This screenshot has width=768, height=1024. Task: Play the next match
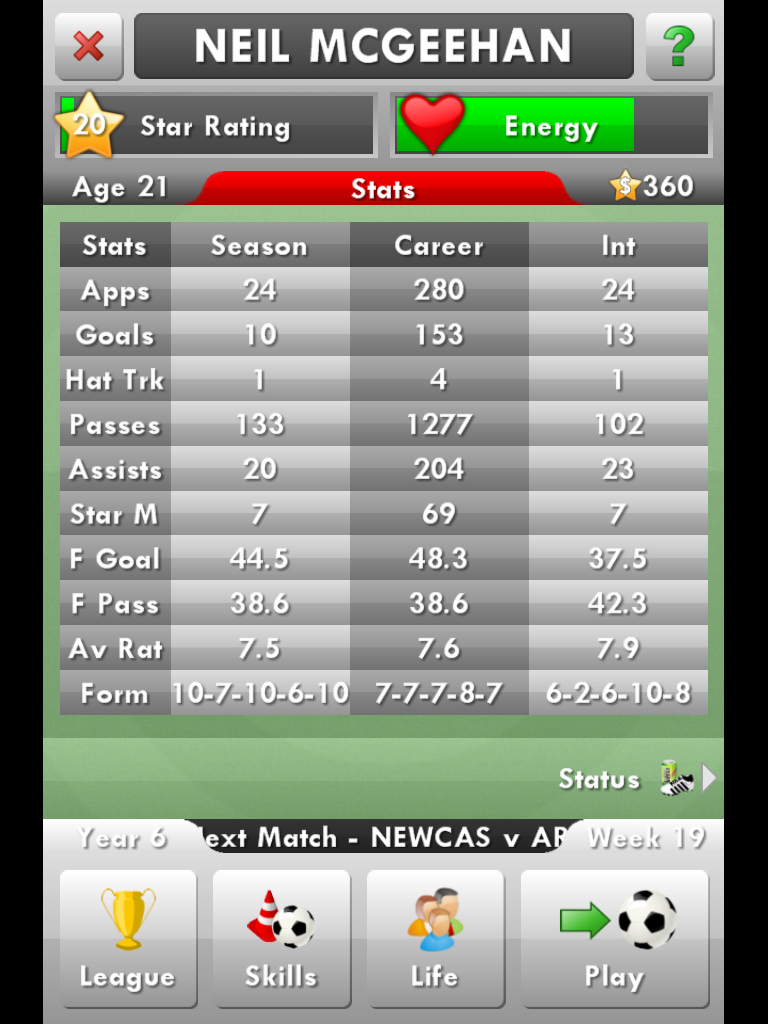coord(614,938)
